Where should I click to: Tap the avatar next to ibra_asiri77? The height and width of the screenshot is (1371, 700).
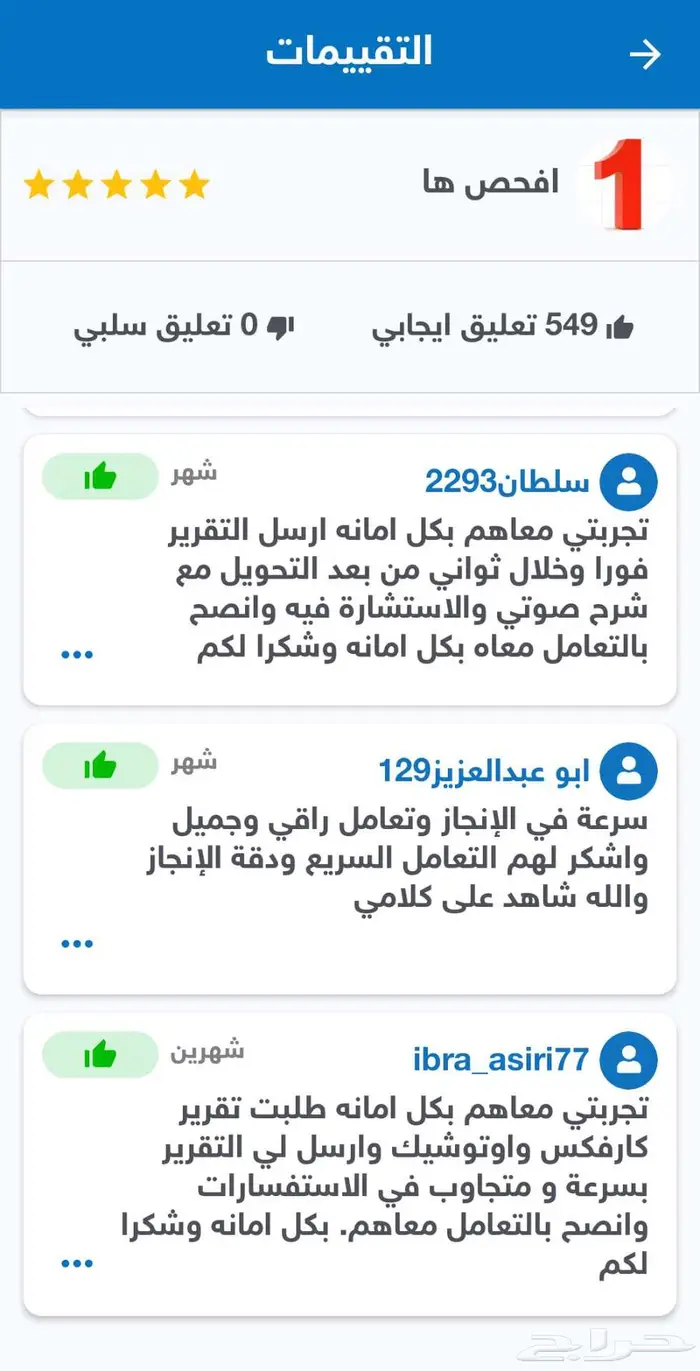[629, 1059]
